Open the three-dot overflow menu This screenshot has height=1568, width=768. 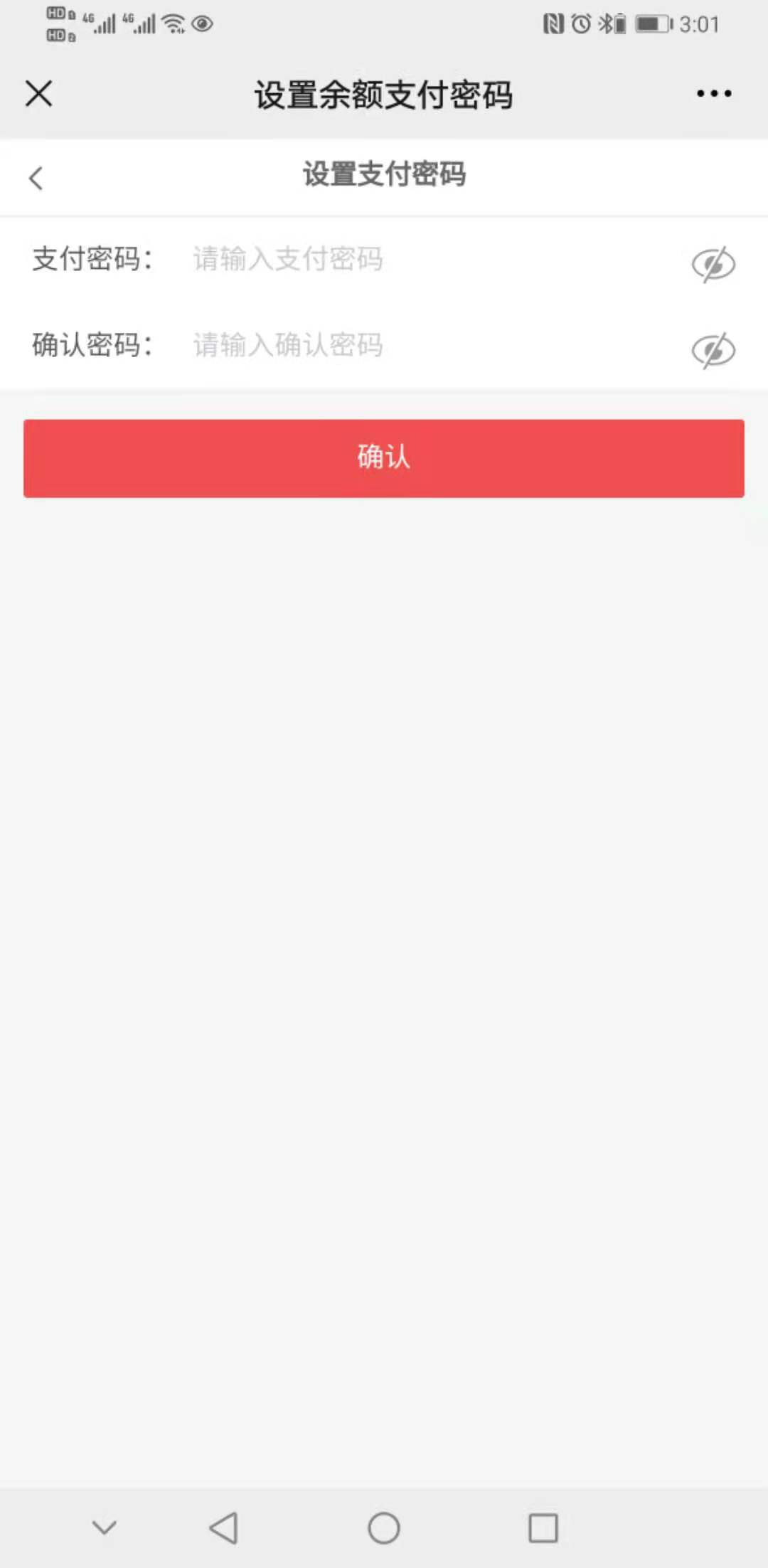click(714, 93)
